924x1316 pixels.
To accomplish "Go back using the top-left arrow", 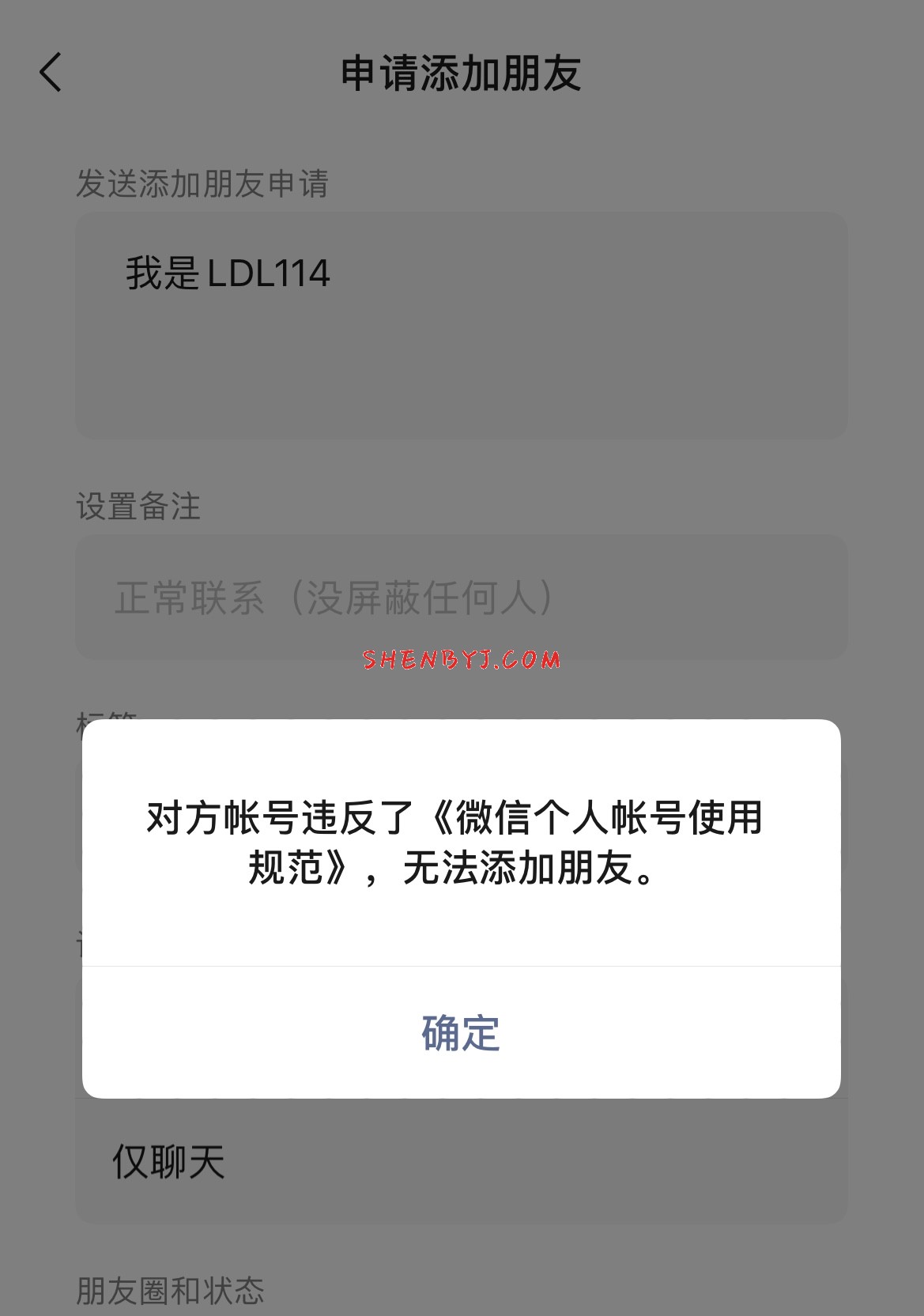I will 51,73.
